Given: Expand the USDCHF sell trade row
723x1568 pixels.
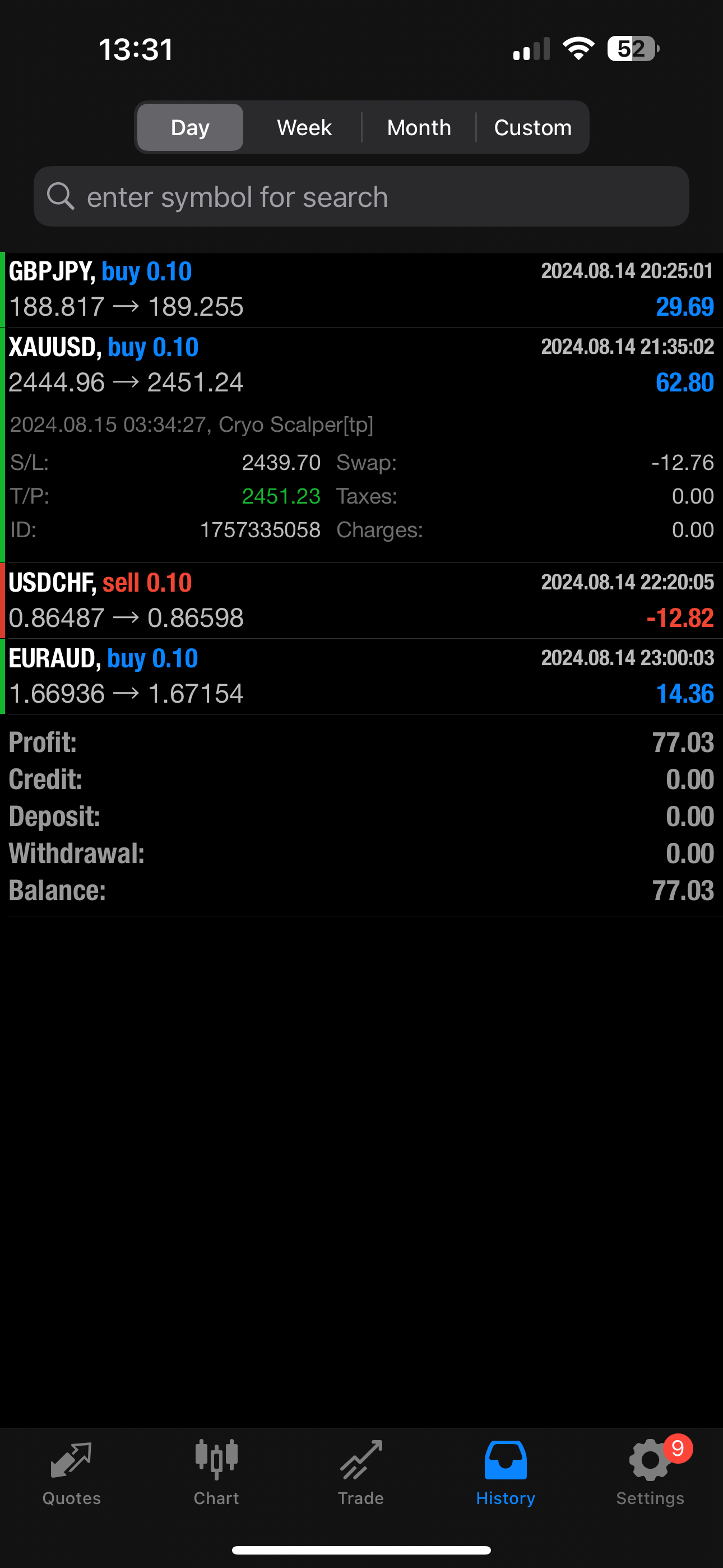Looking at the screenshot, I should 361,600.
